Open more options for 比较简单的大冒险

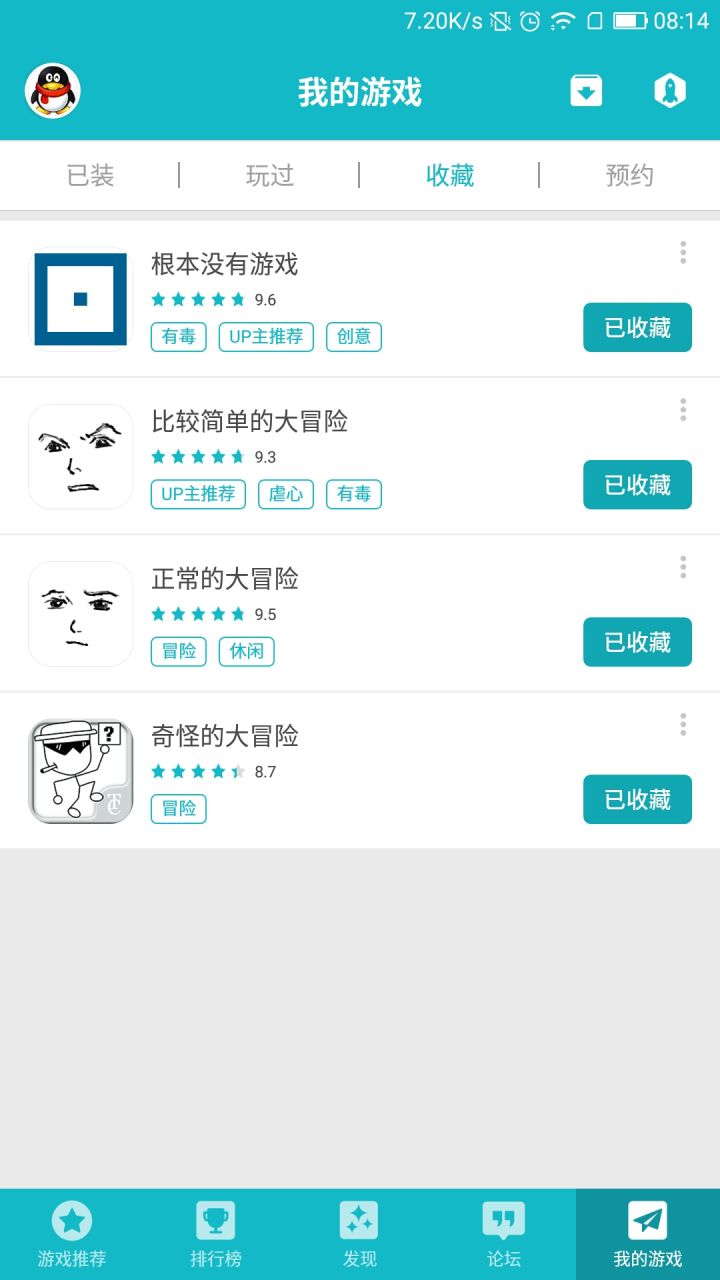click(x=683, y=410)
